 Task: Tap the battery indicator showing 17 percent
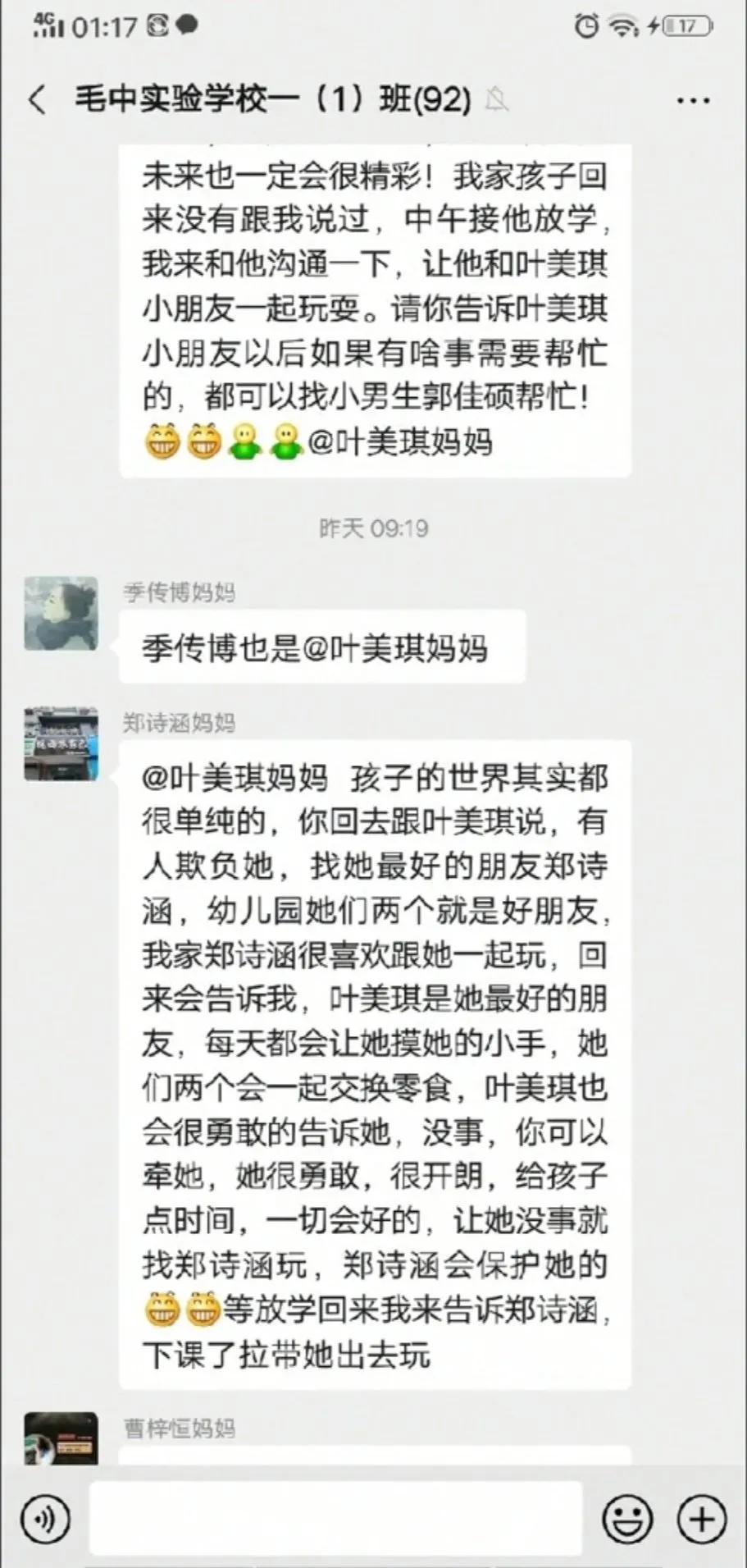coord(689,25)
